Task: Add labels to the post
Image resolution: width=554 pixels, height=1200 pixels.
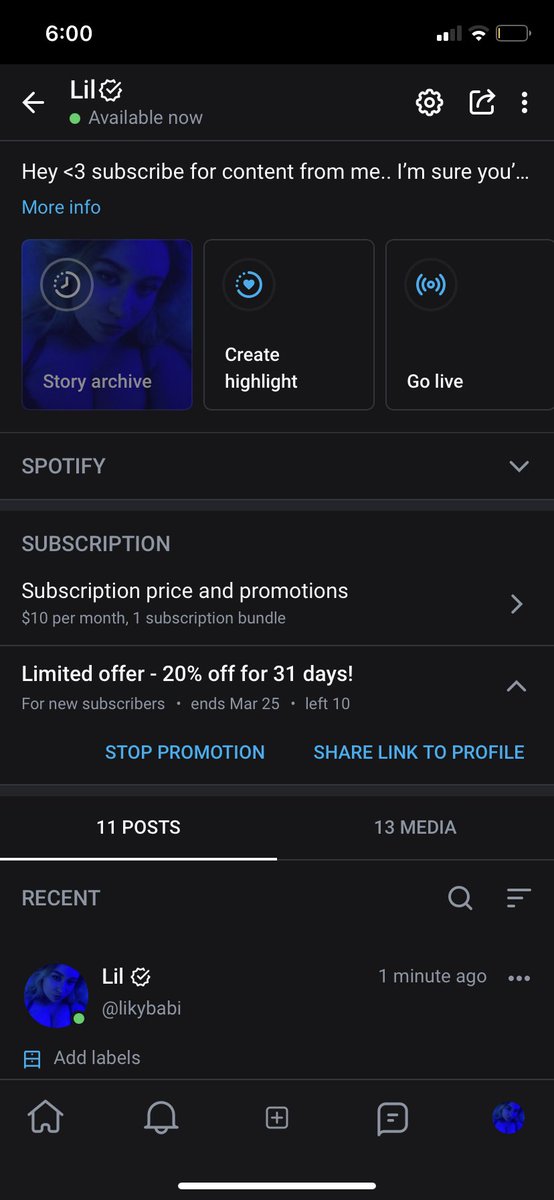Action: coord(81,1058)
